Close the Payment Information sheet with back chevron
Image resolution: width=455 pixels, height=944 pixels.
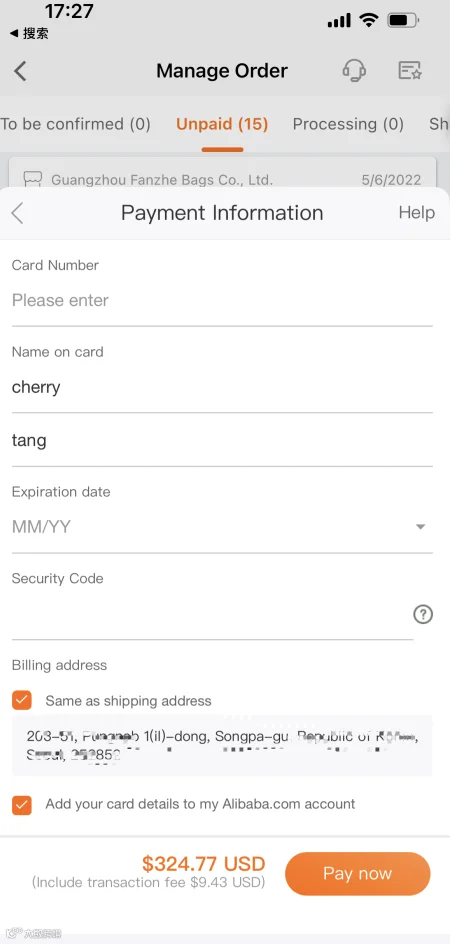click(x=17, y=213)
